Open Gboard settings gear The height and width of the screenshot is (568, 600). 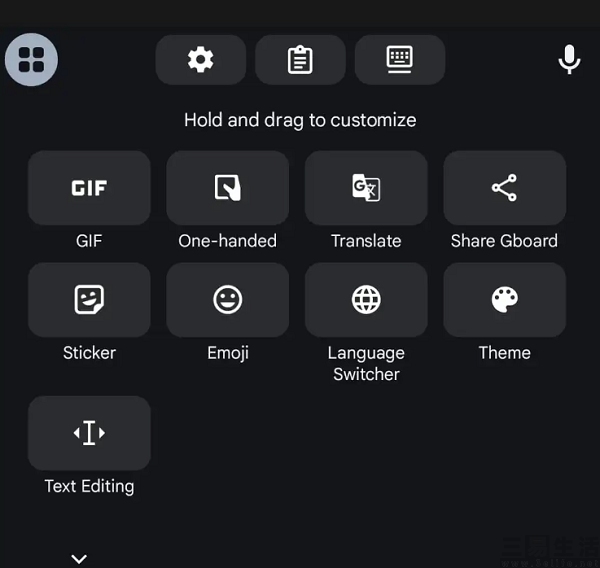201,60
